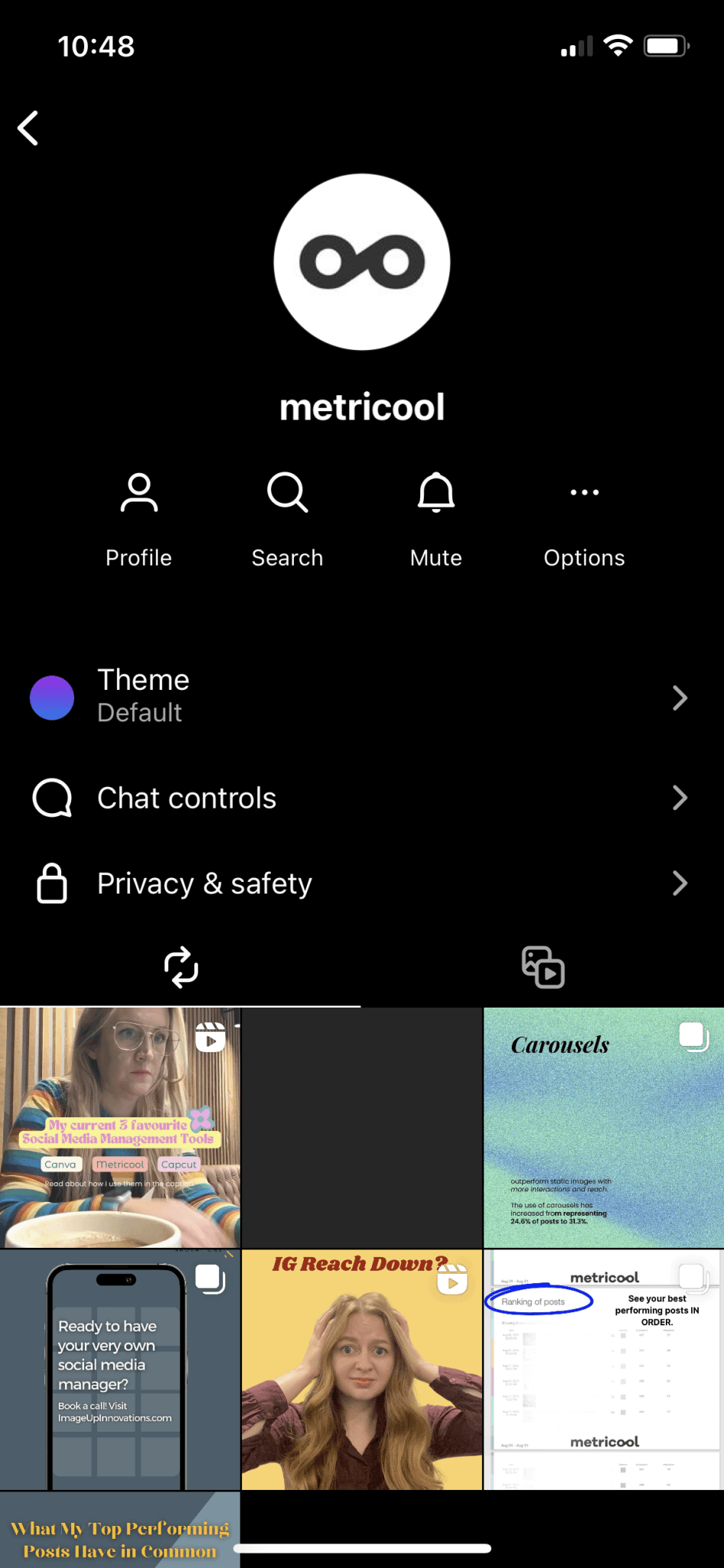The height and width of the screenshot is (1568, 724).
Task: Mute the chat using the bell icon
Action: click(x=435, y=493)
